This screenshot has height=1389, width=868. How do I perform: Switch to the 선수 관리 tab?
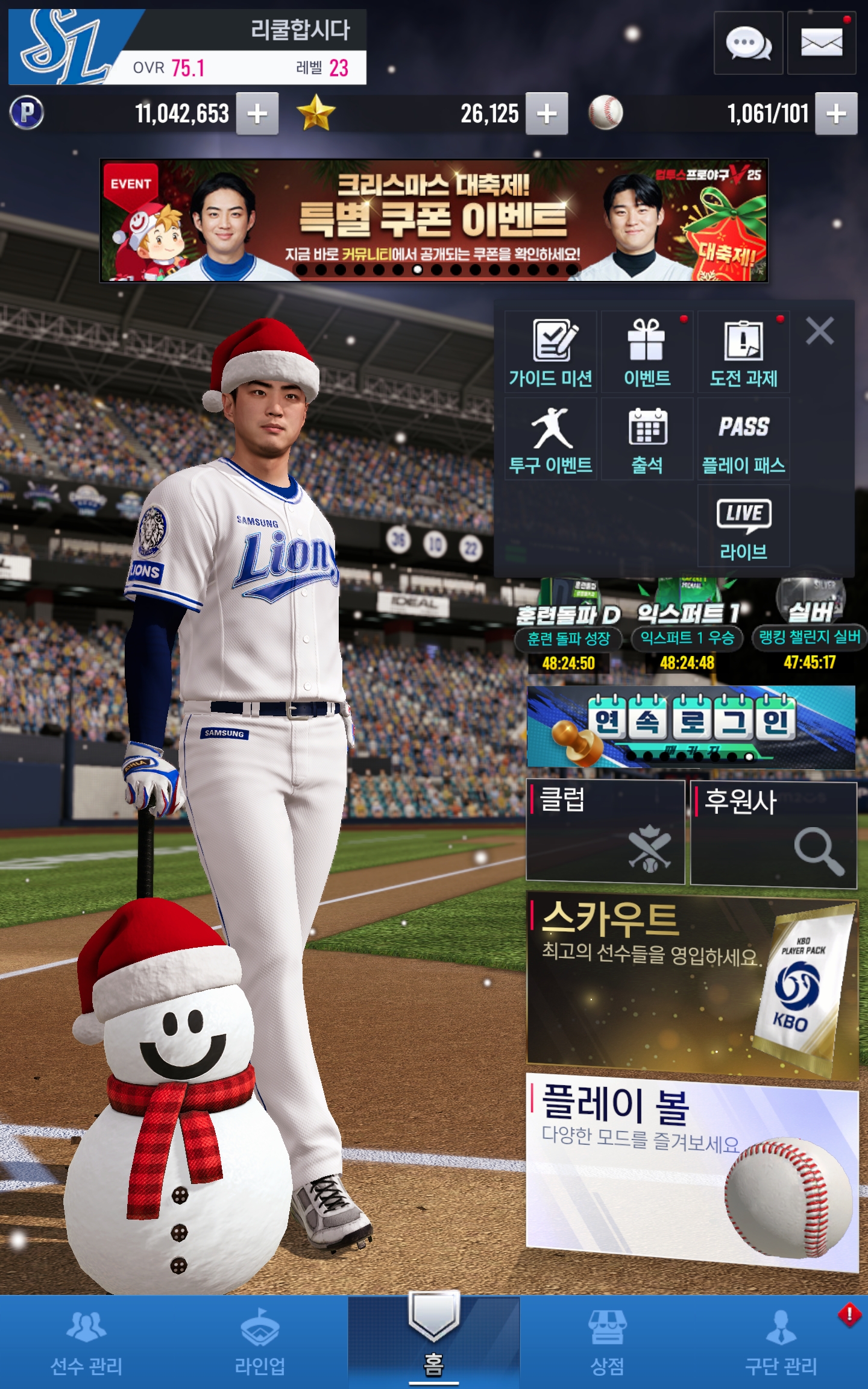pos(87,1342)
